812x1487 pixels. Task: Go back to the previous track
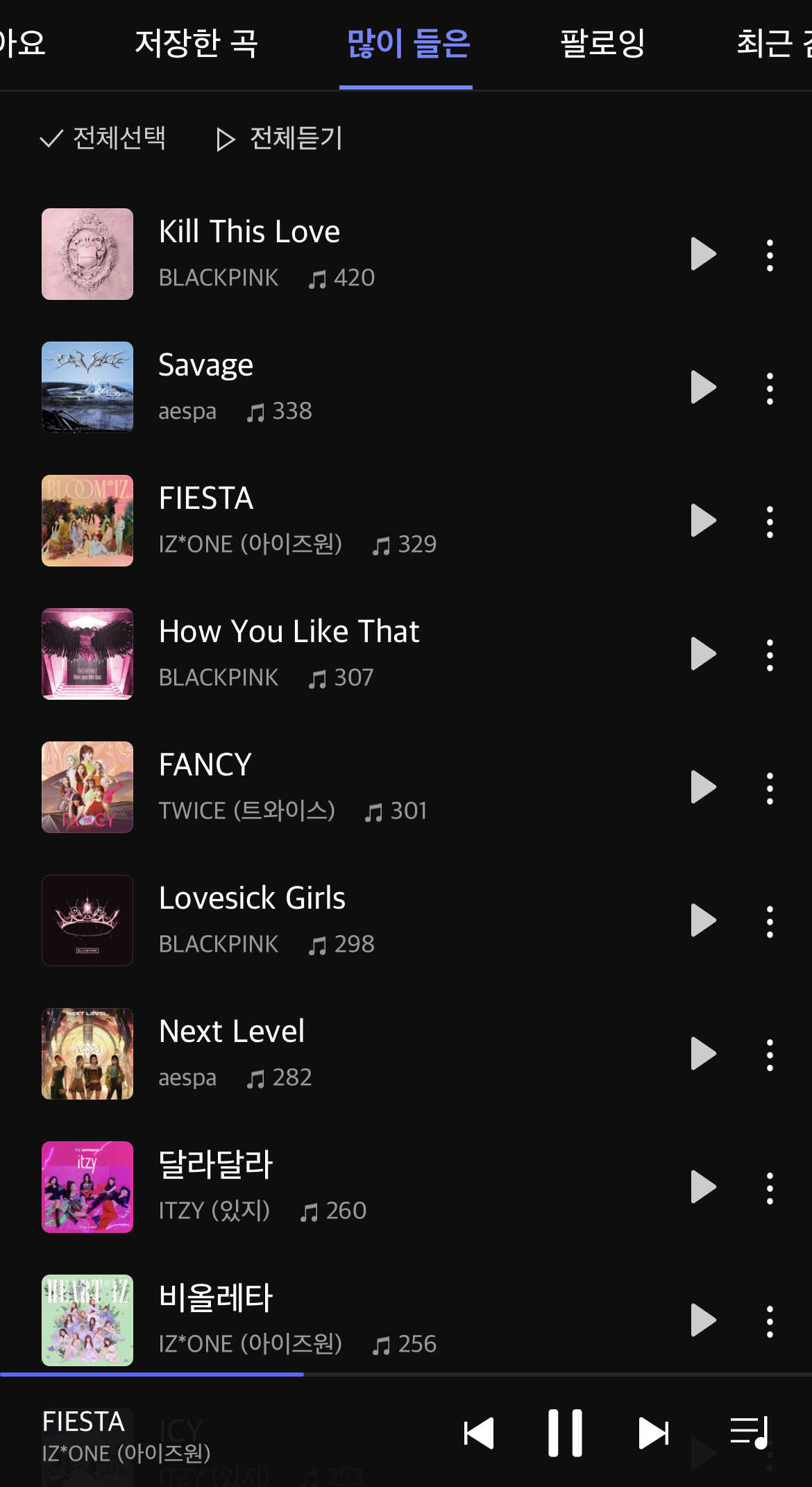point(479,1433)
